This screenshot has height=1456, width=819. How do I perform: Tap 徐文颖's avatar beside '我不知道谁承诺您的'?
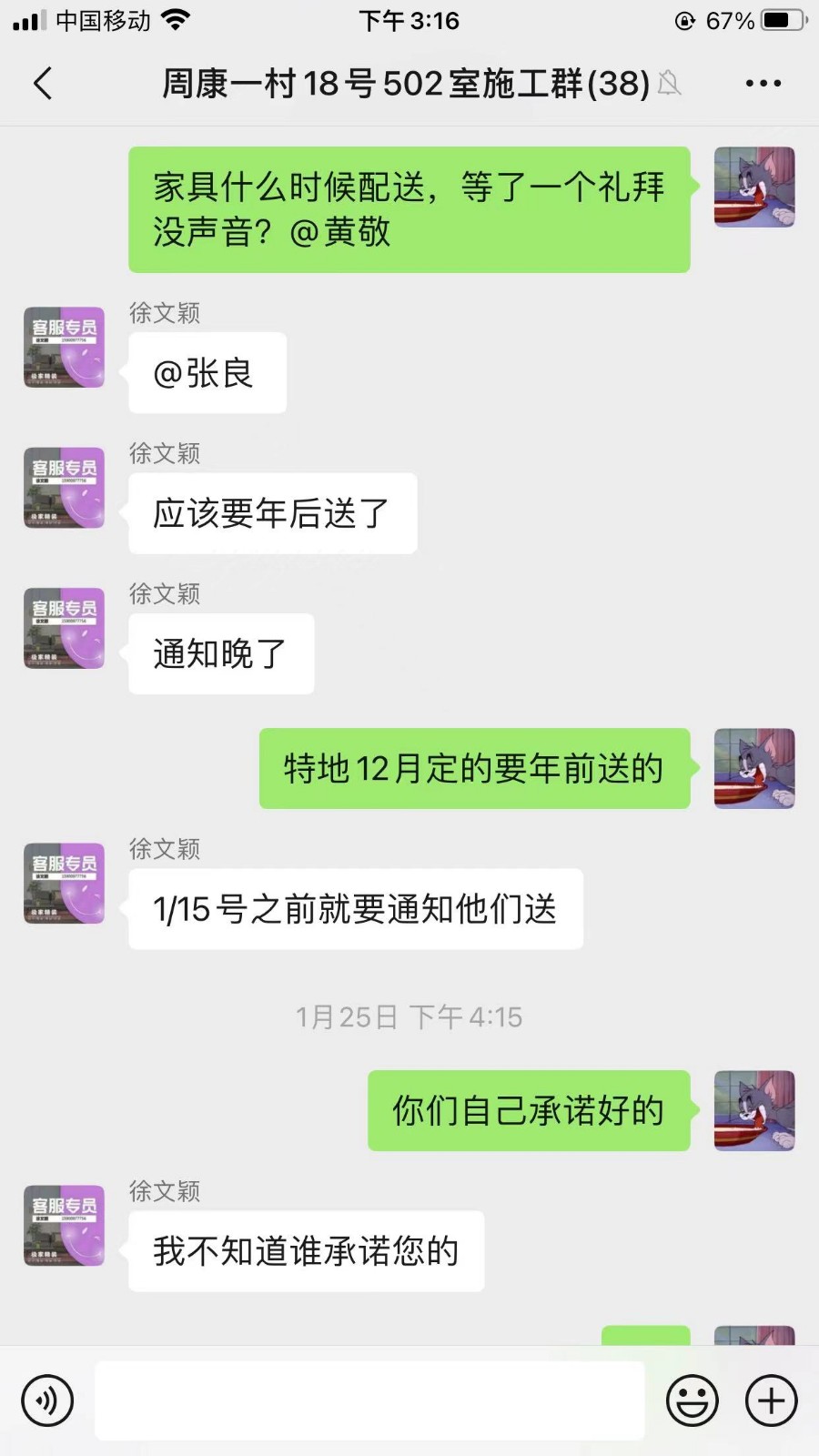pyautogui.click(x=65, y=1226)
